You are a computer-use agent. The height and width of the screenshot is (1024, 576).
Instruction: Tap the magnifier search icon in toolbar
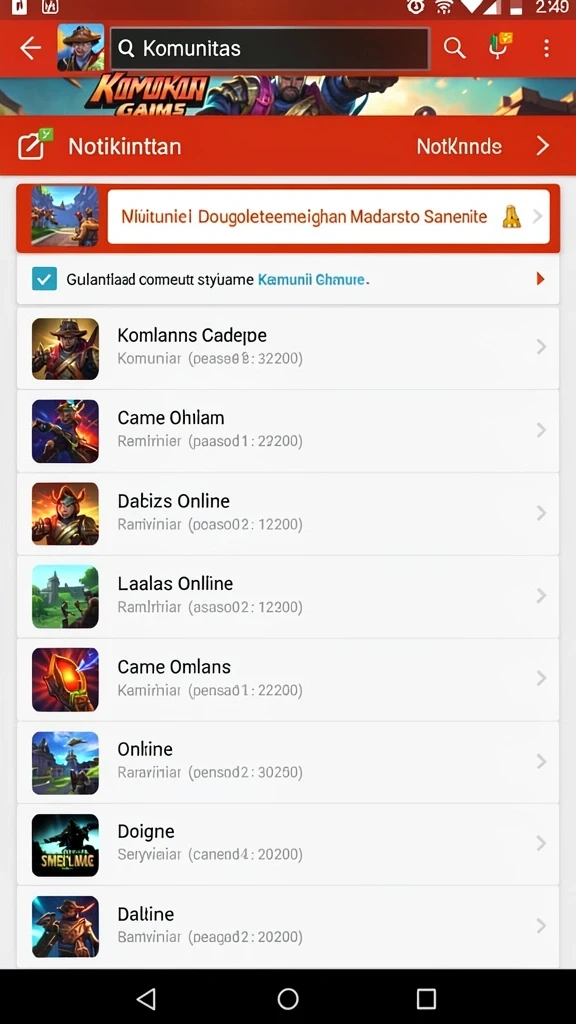[x=454, y=48]
